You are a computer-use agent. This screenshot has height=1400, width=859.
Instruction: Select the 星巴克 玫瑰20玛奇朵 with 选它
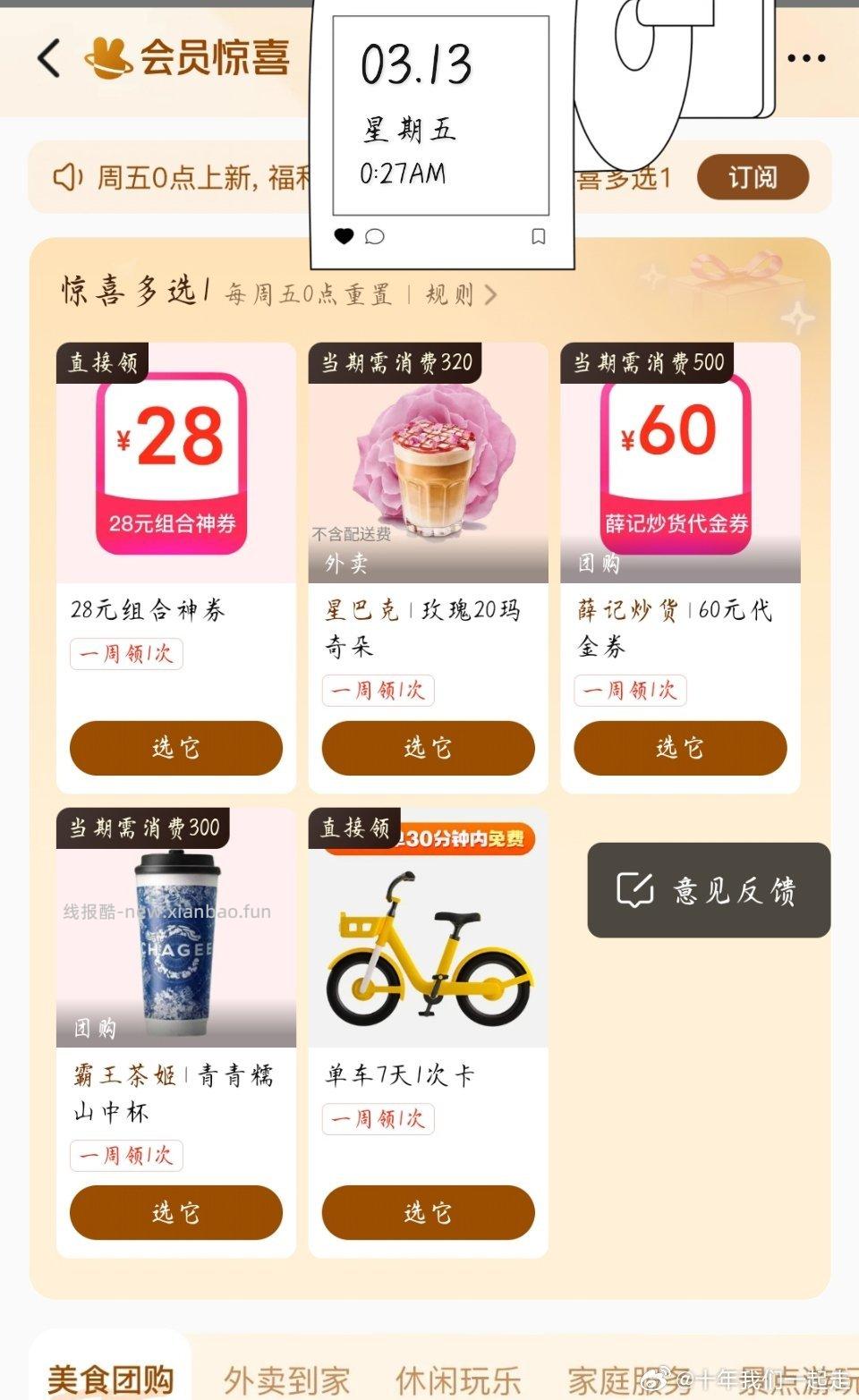pos(427,749)
